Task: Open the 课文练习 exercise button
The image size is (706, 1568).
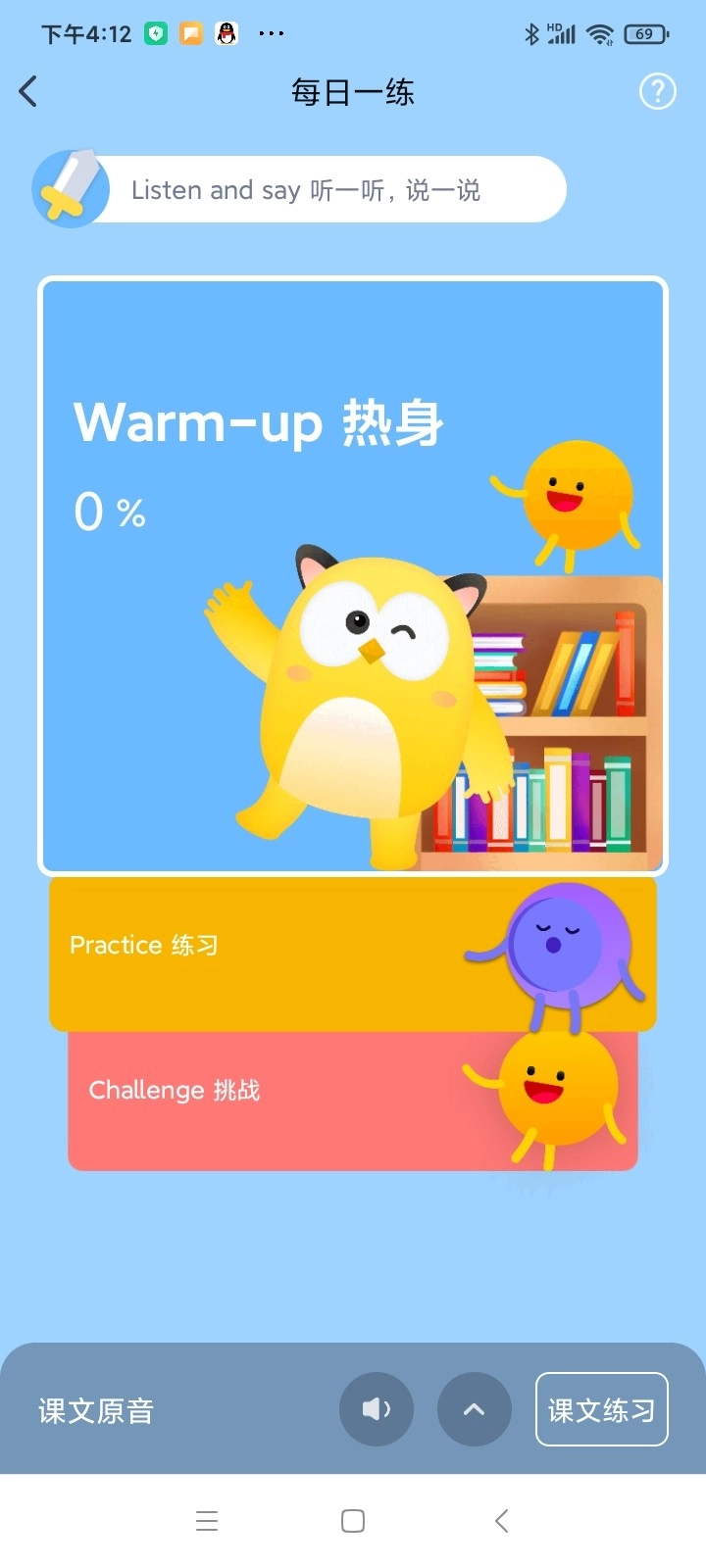Action: tap(601, 1409)
